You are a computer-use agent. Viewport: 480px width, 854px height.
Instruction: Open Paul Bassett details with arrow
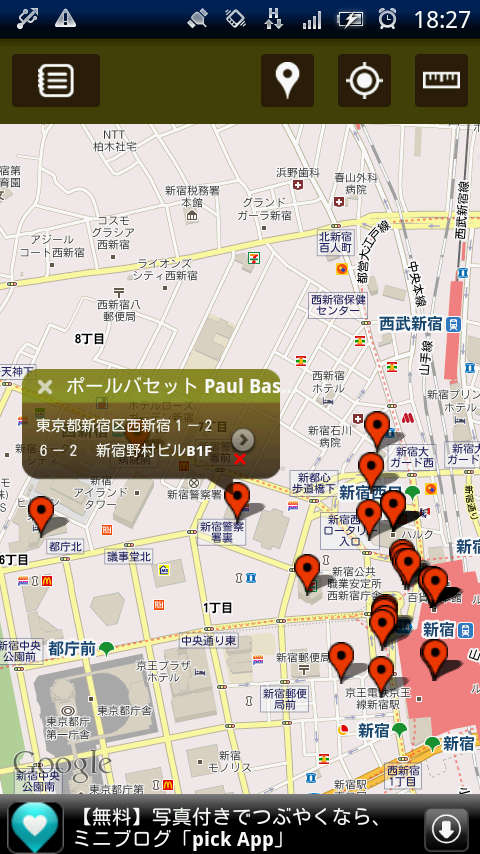click(x=243, y=440)
